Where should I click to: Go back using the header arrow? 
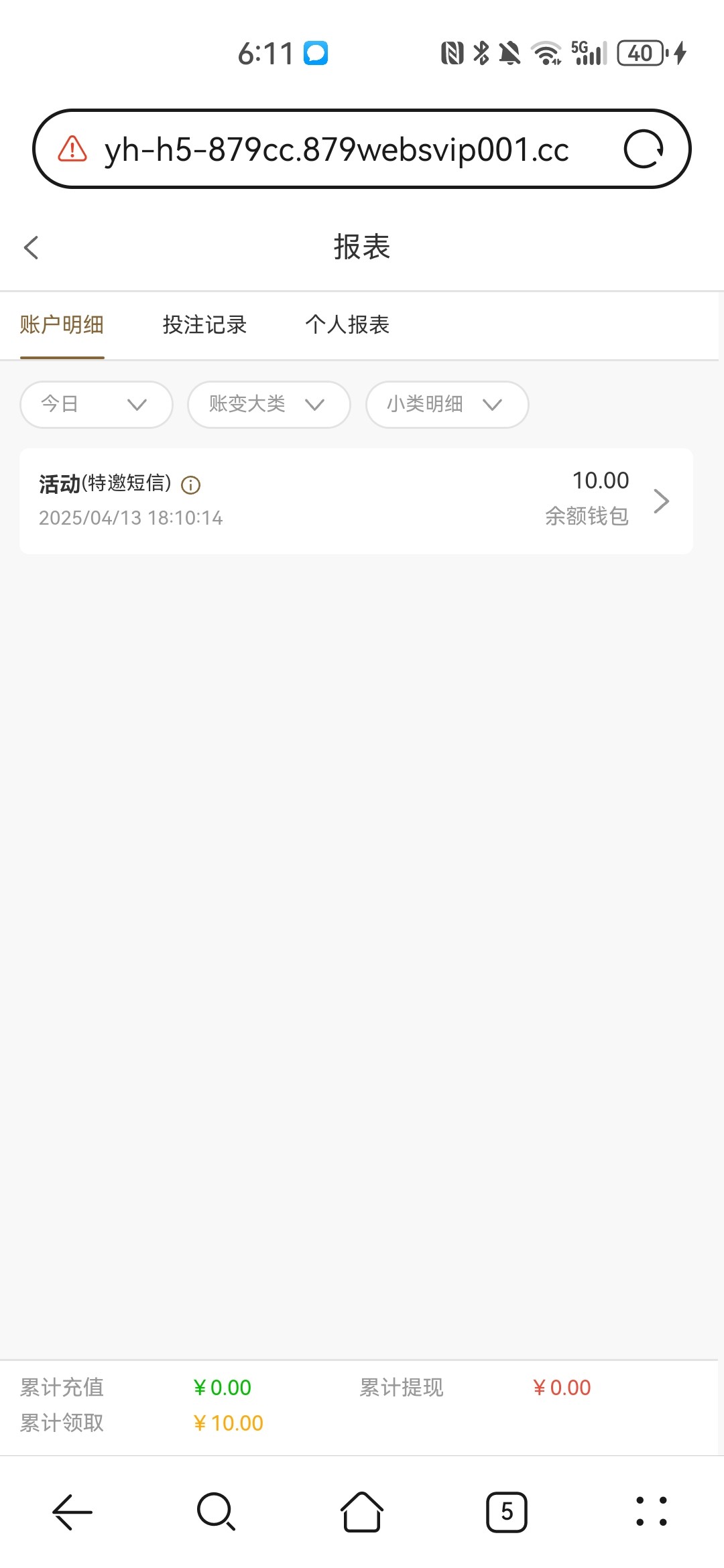click(x=31, y=247)
